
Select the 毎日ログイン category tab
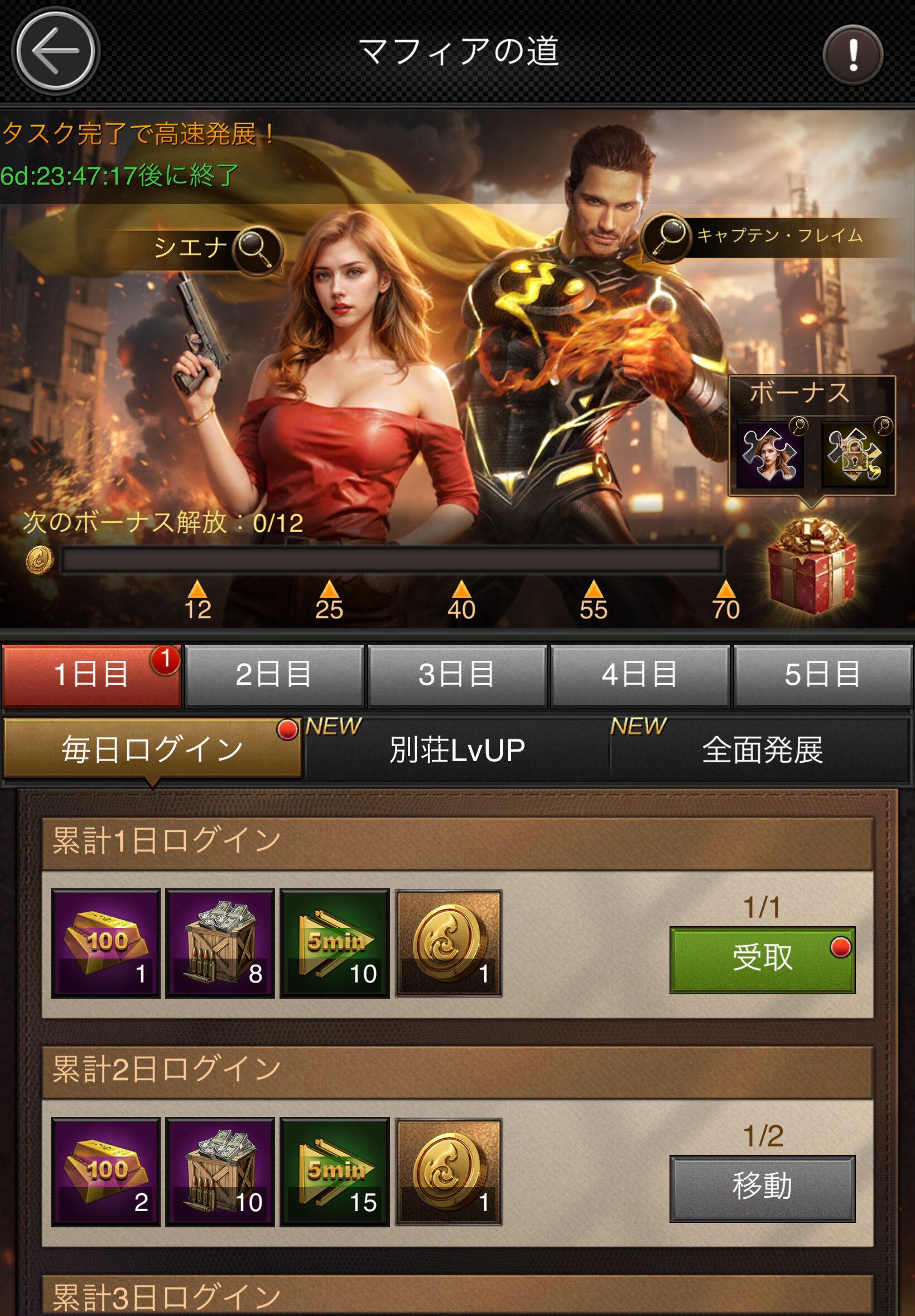coord(152,749)
